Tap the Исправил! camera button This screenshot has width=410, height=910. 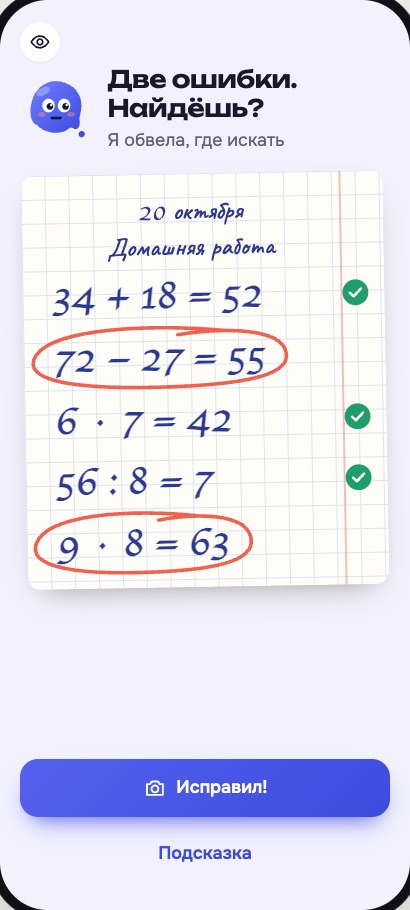click(x=205, y=788)
